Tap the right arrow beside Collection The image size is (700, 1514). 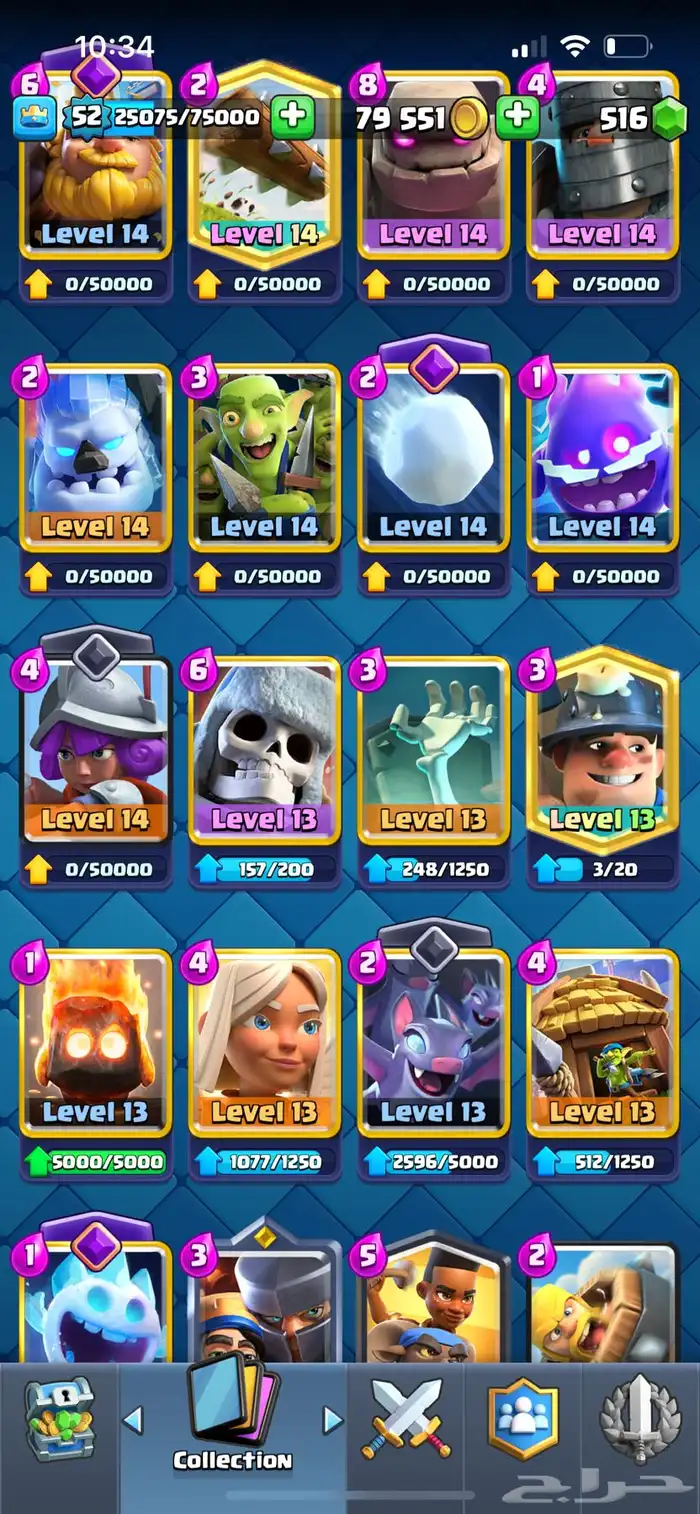[x=333, y=1419]
